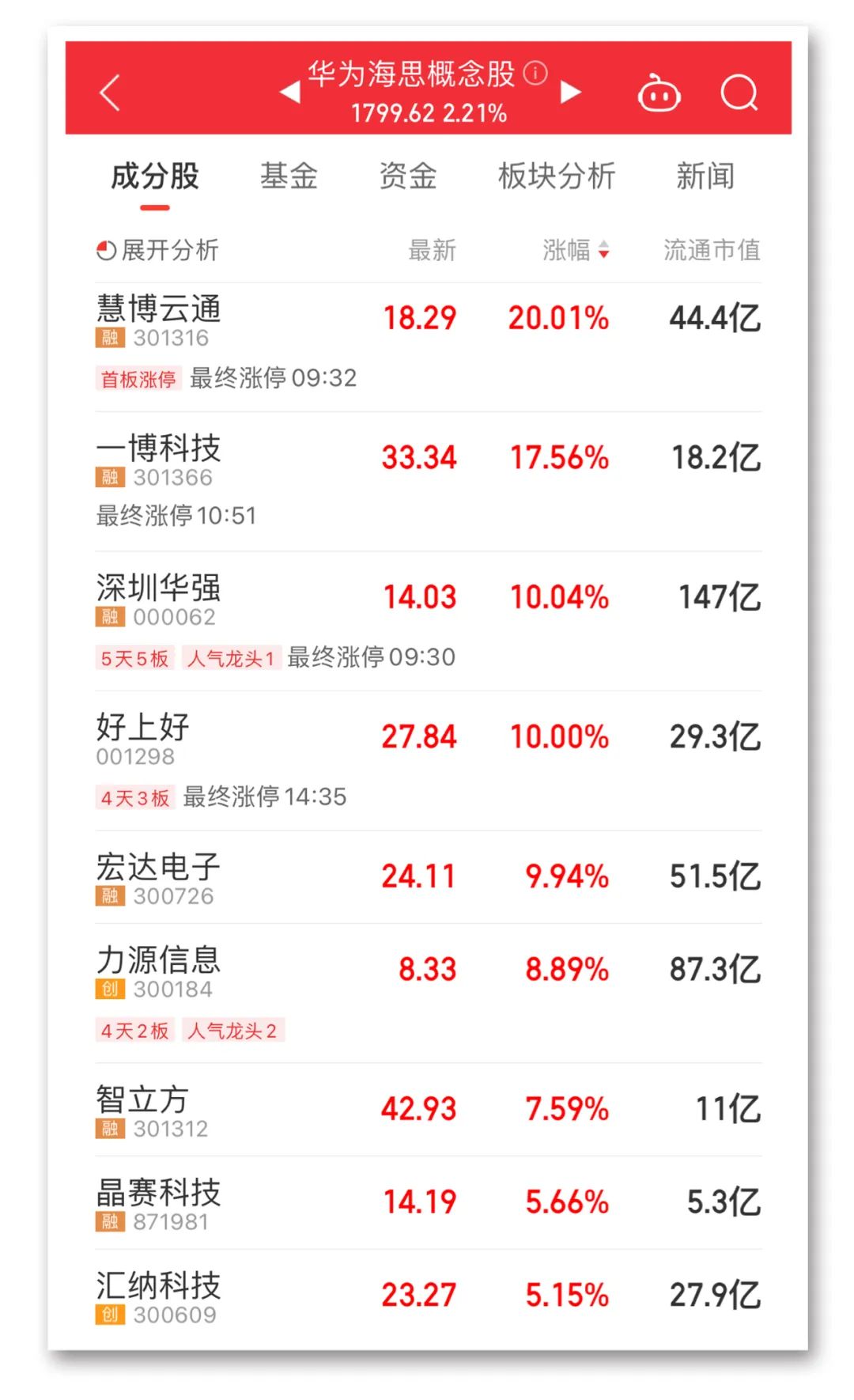Open stock 慧博云通 301316
The height and width of the screenshot is (1400, 854).
[x=429, y=347]
